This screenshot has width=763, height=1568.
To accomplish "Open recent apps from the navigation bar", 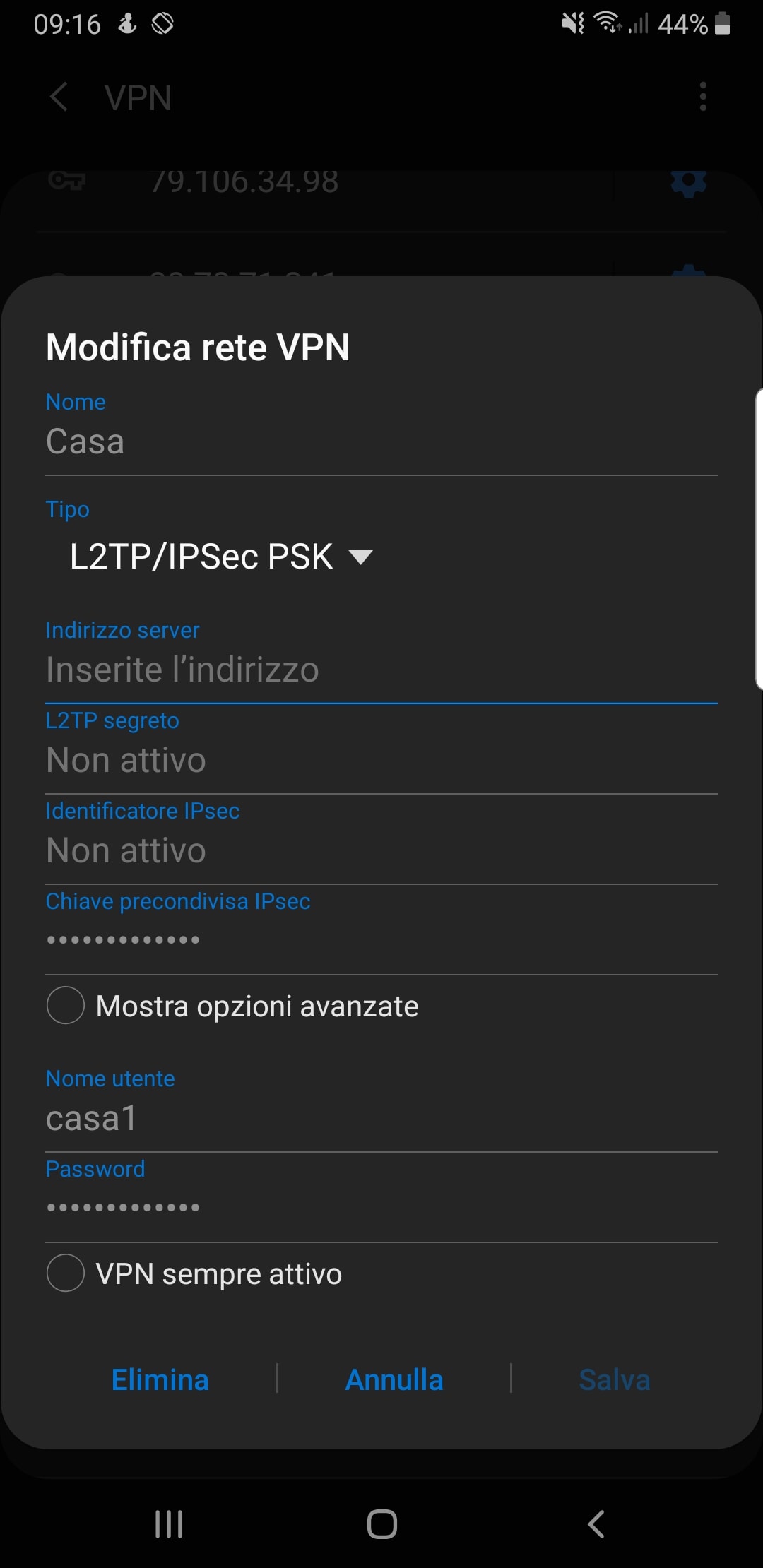I will click(169, 1524).
